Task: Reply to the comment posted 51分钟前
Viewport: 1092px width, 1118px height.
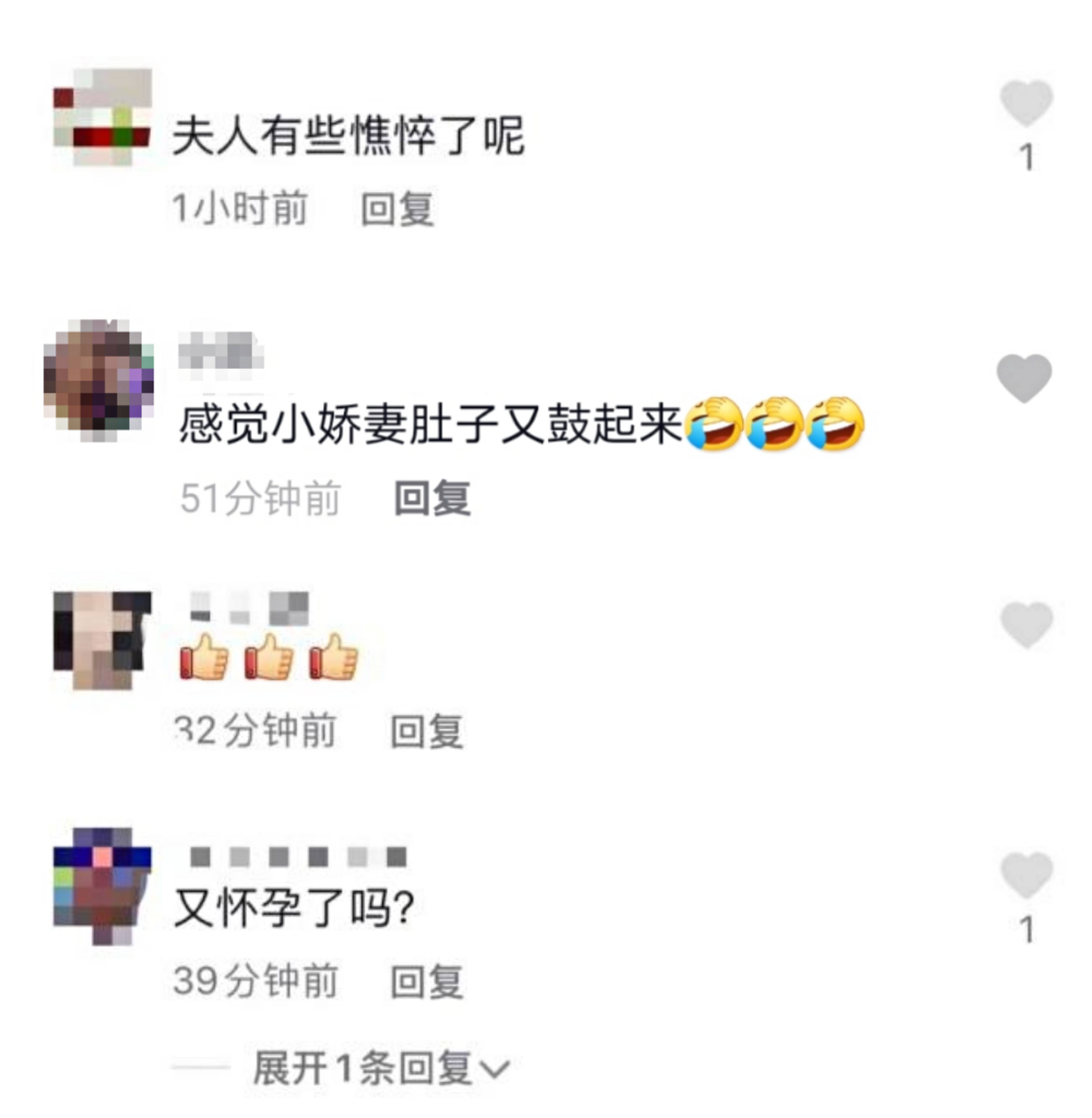Action: [432, 498]
